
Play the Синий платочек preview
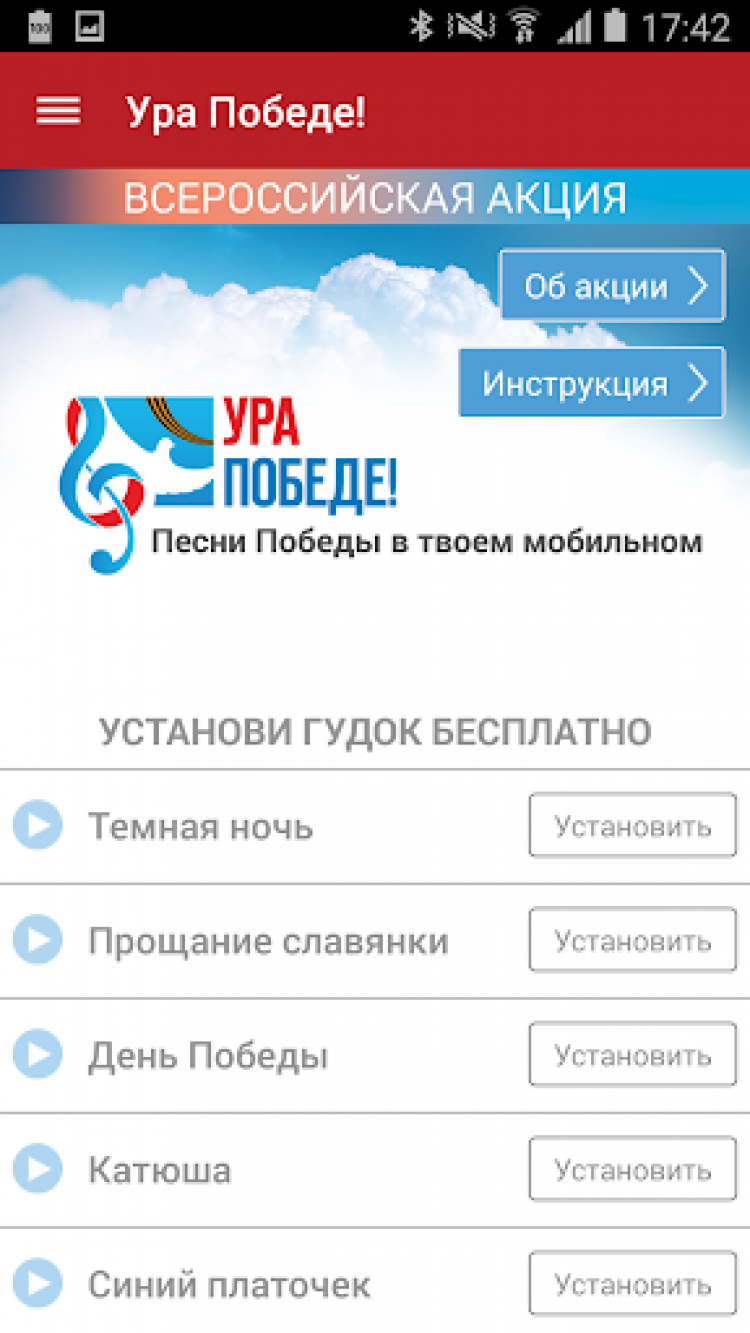coord(38,1283)
